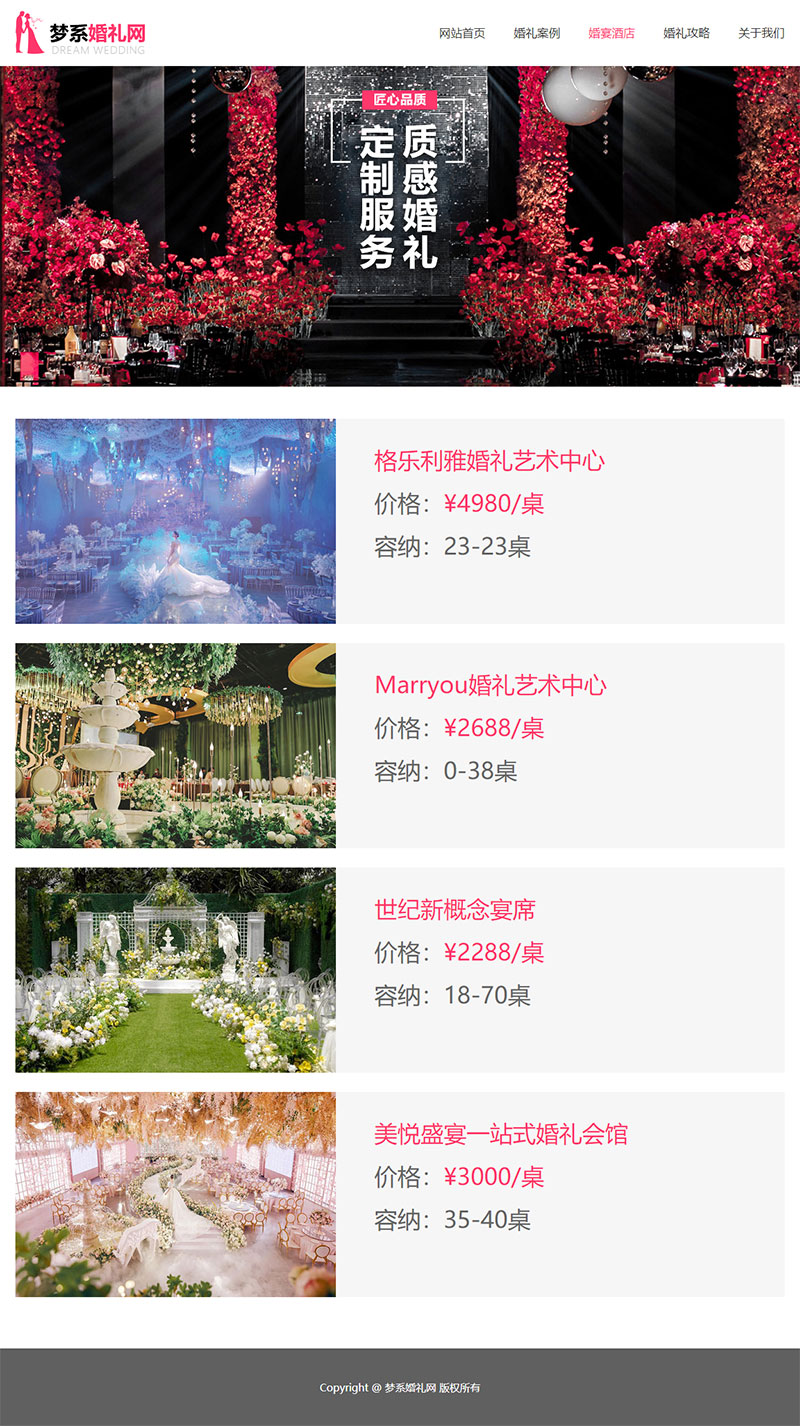
Task: Tap the 梦系婚礼网 logo to go home
Action: tap(80, 33)
